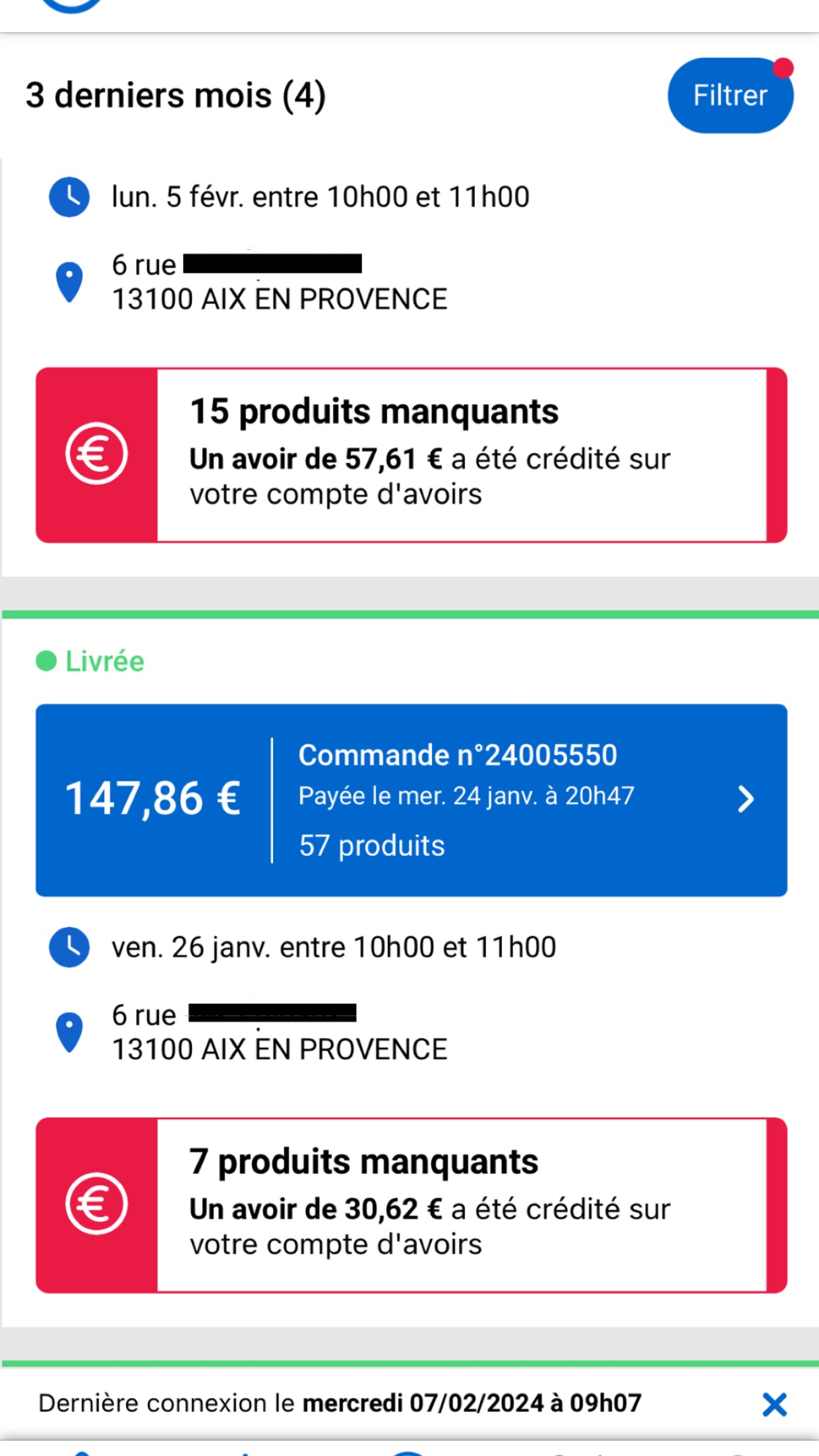Open the Filtrer orders filter
This screenshot has width=819, height=1456.
[730, 96]
